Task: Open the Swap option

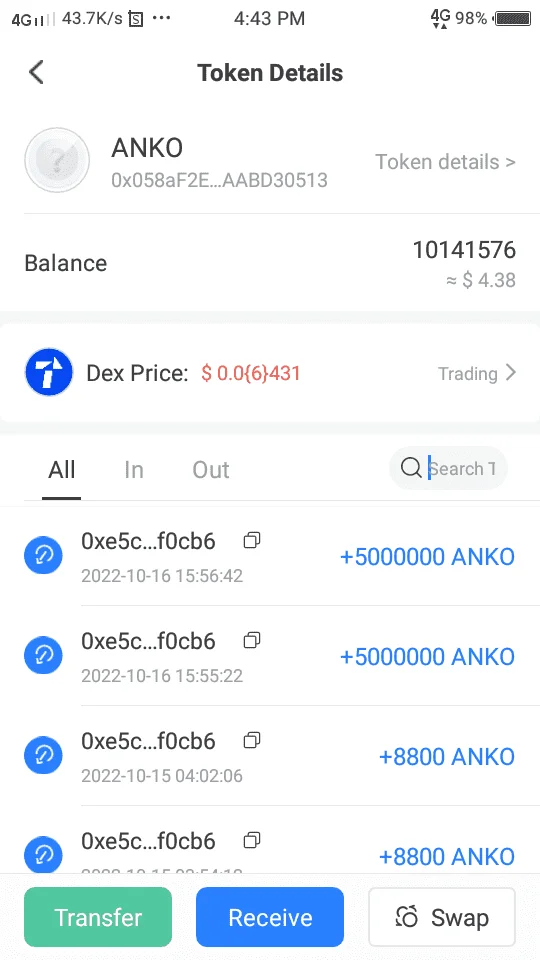Action: [442, 917]
